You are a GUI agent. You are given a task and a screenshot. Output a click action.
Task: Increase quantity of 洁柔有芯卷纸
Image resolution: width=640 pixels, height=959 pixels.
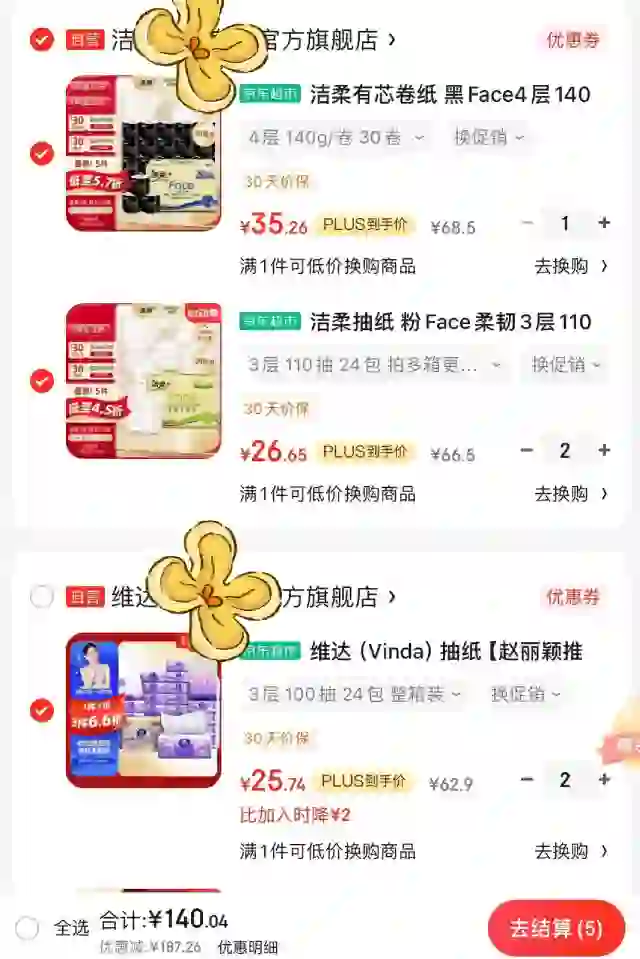(604, 223)
